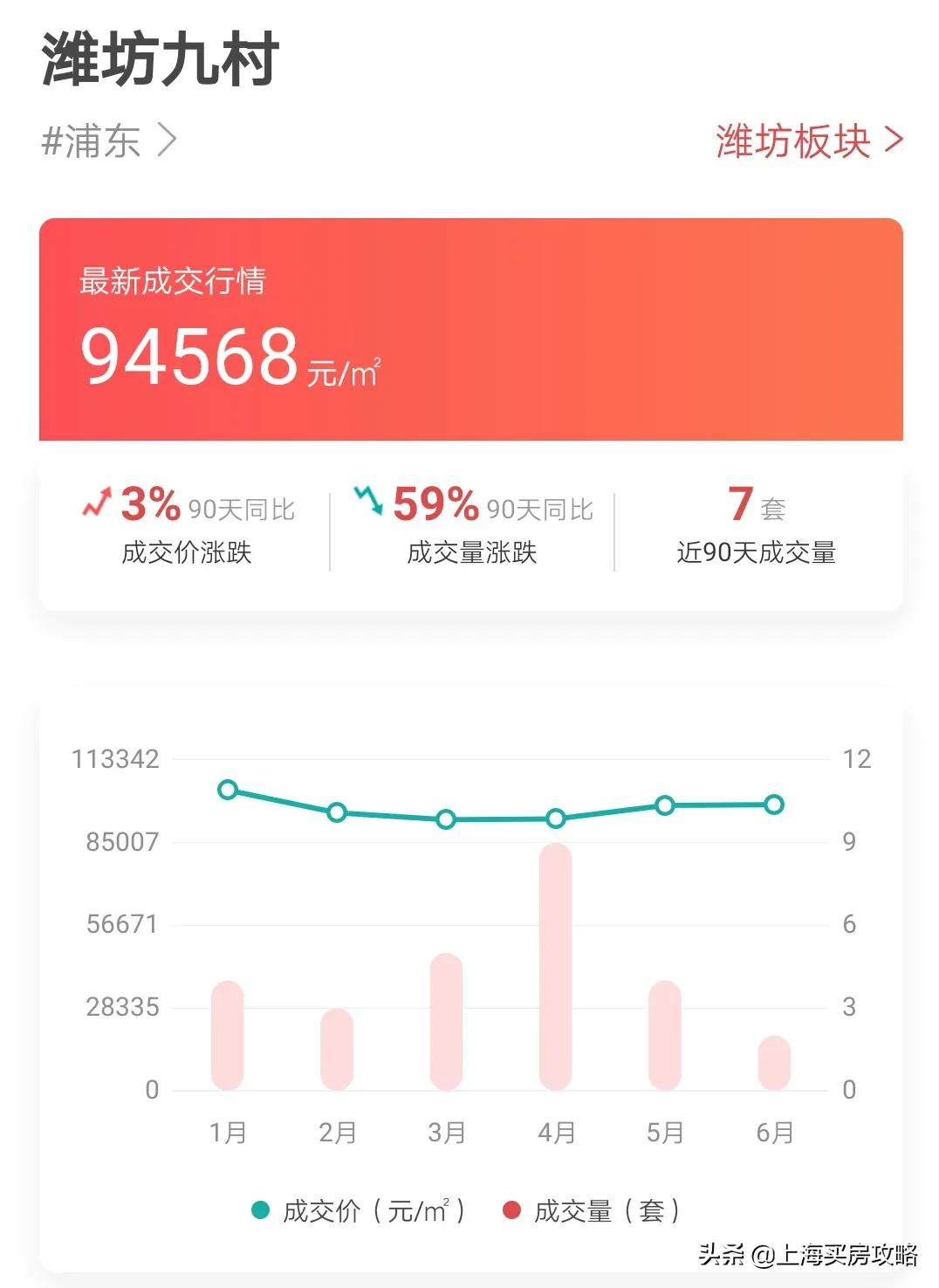The image size is (939, 1288).
Task: Open the 90天同比 comparison details
Action: (x=241, y=507)
